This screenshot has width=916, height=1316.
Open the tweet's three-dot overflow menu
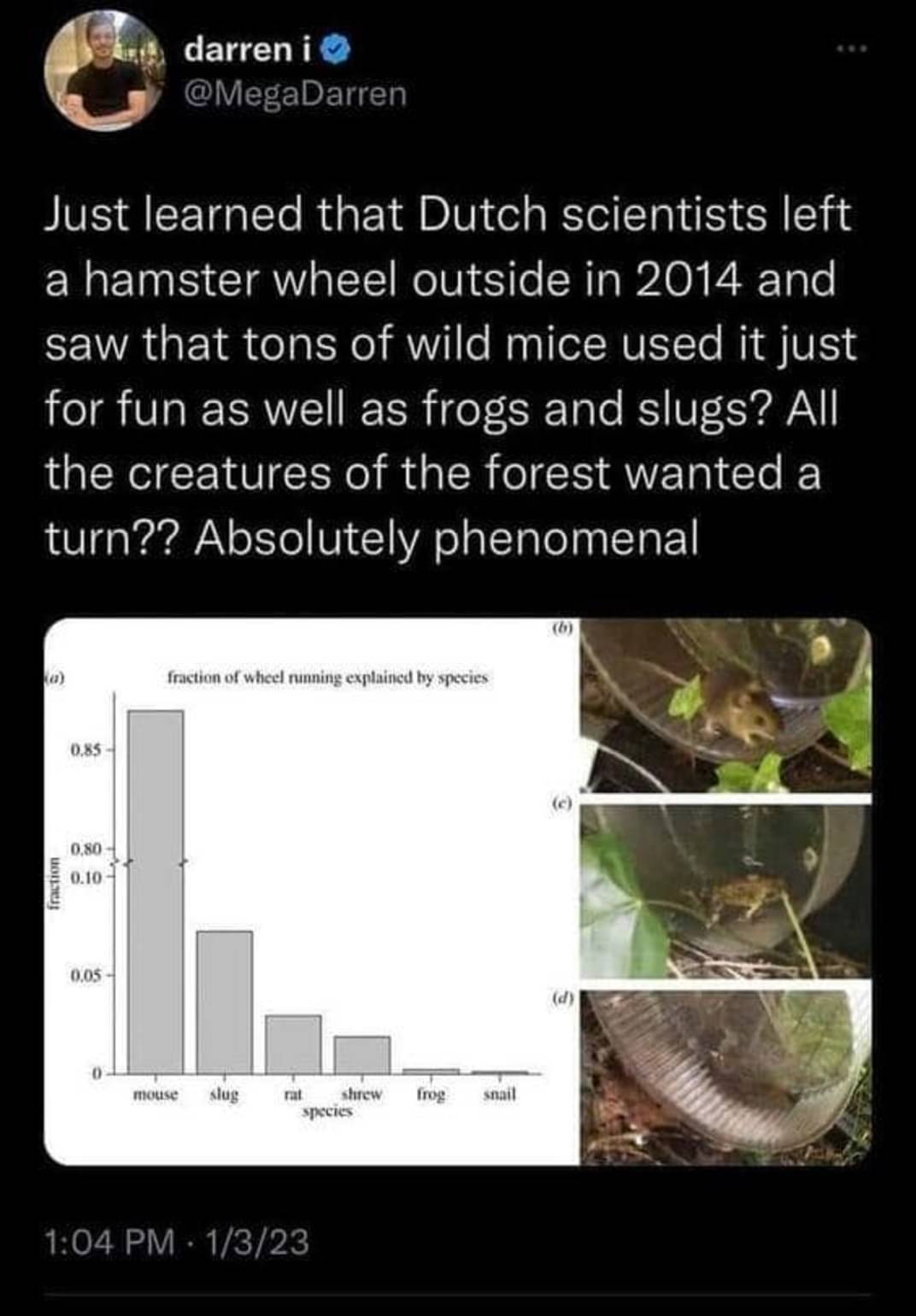(852, 50)
